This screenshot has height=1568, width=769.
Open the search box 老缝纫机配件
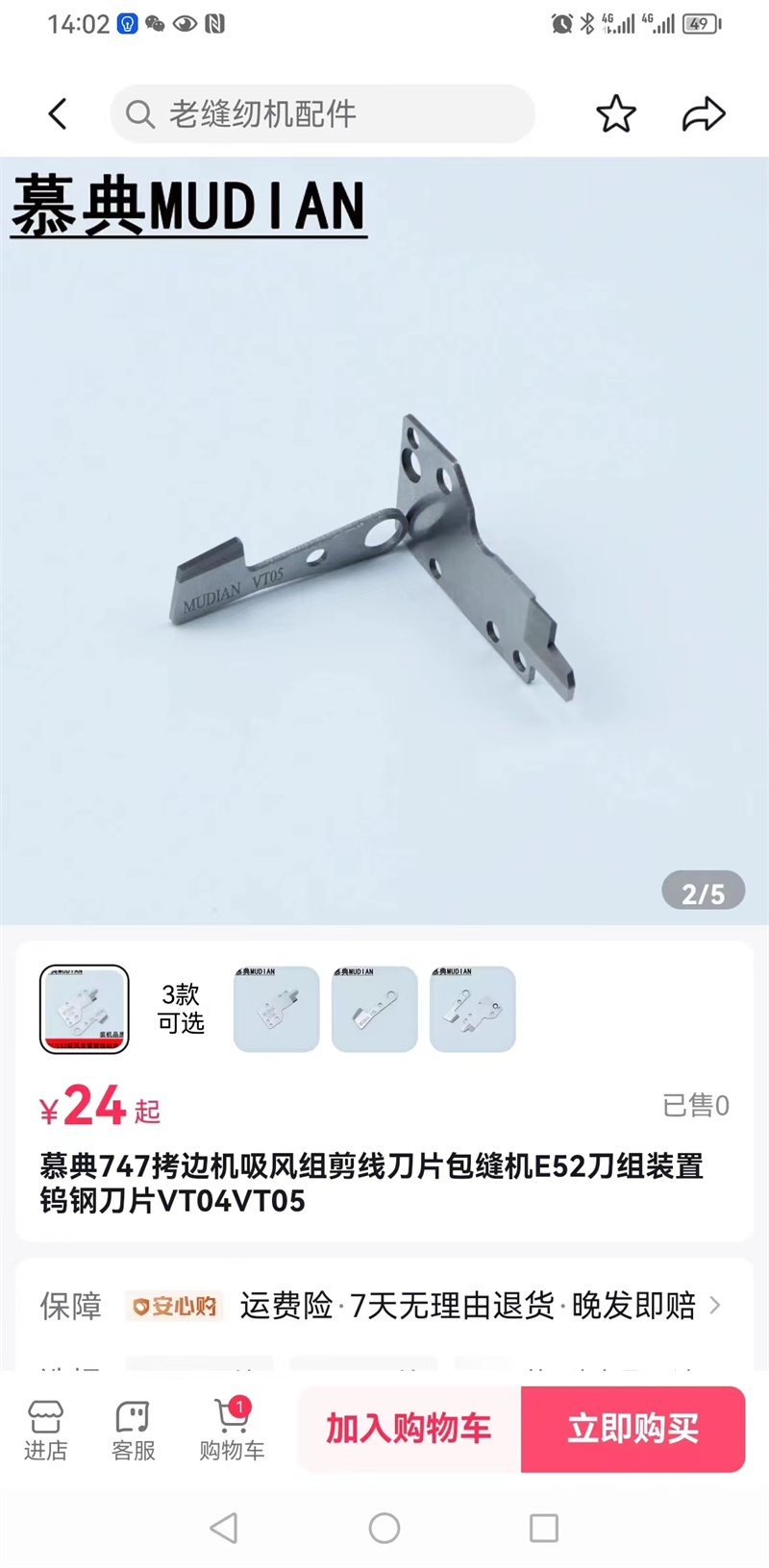(322, 114)
